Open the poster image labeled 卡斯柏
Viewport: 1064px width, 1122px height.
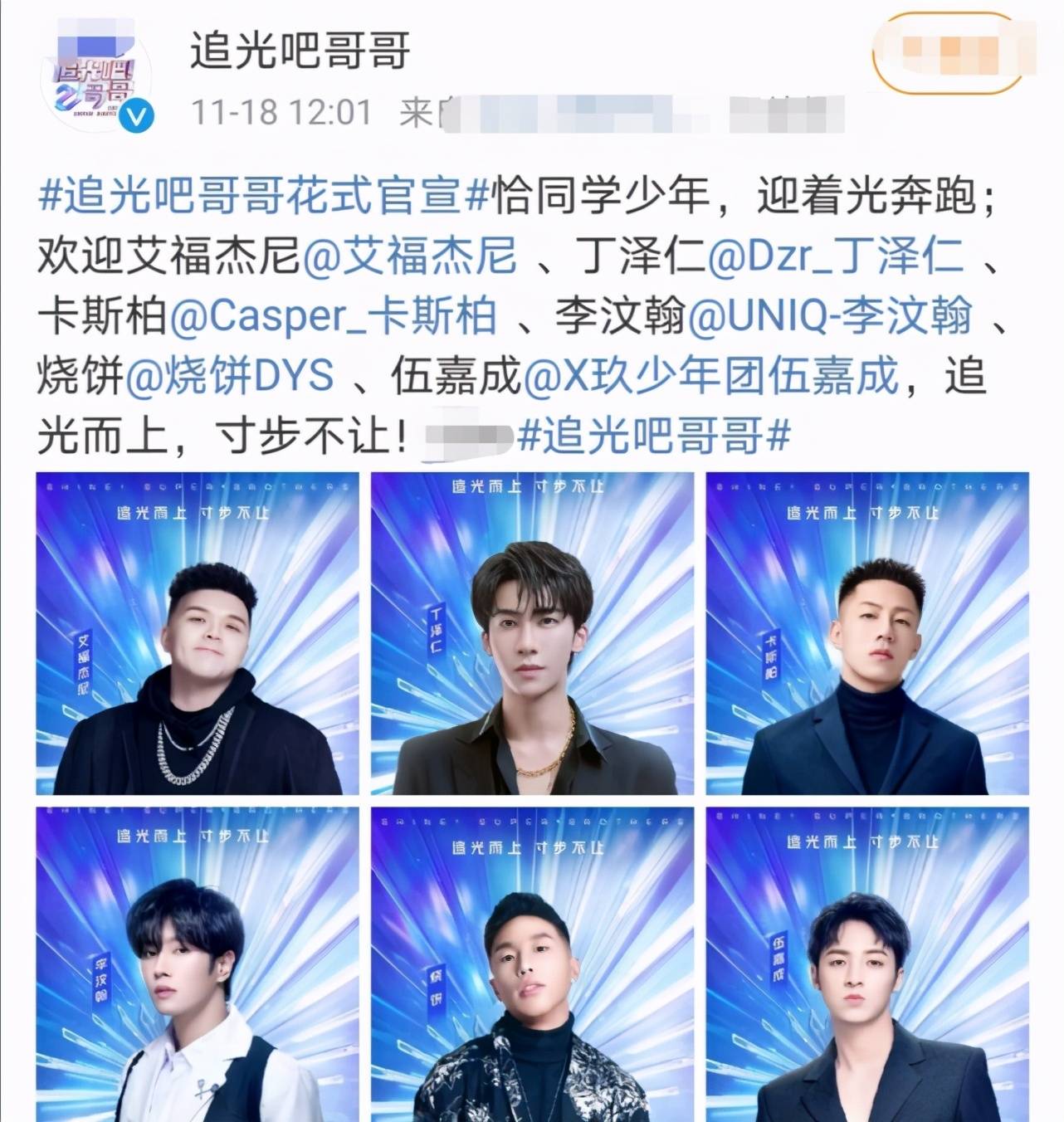click(867, 633)
